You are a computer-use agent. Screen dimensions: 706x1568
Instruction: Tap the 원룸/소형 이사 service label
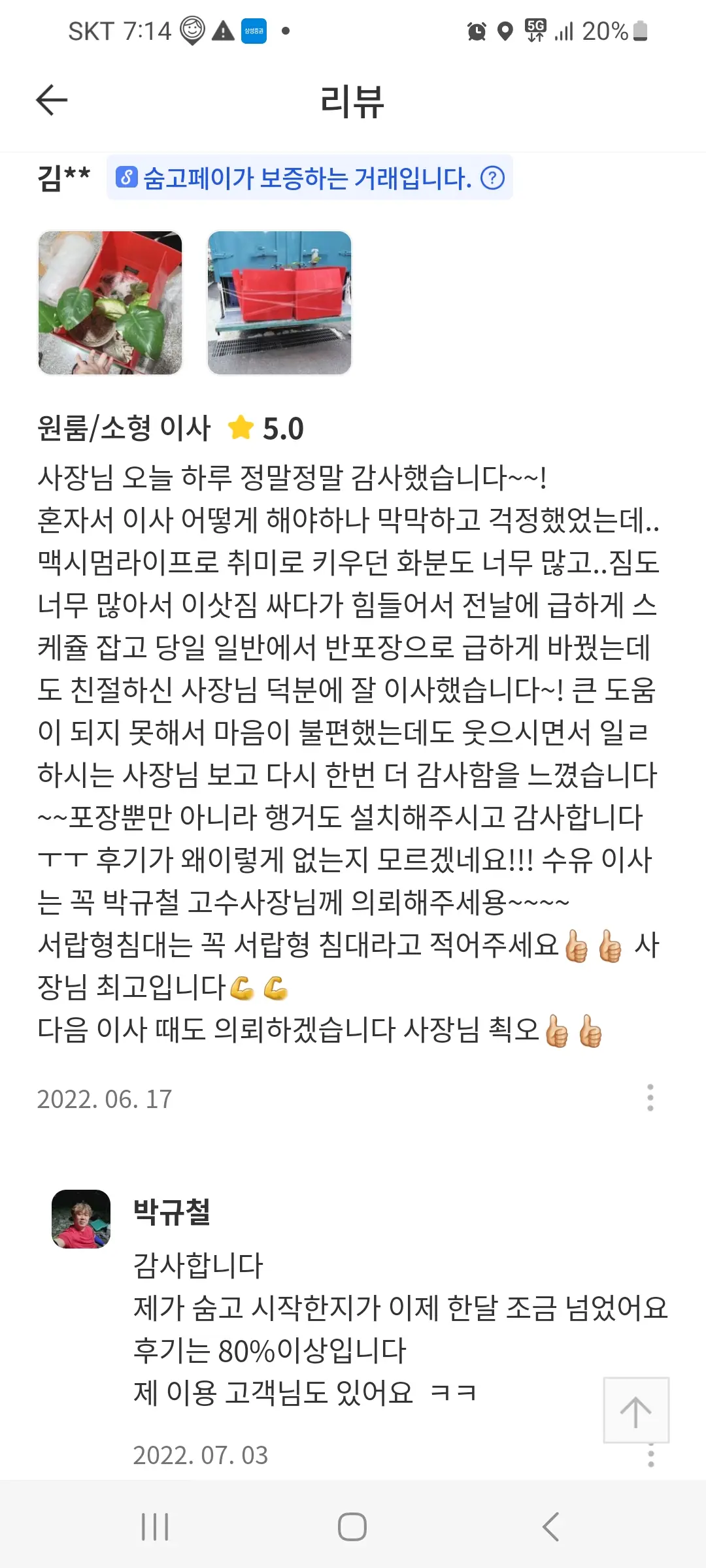[126, 426]
